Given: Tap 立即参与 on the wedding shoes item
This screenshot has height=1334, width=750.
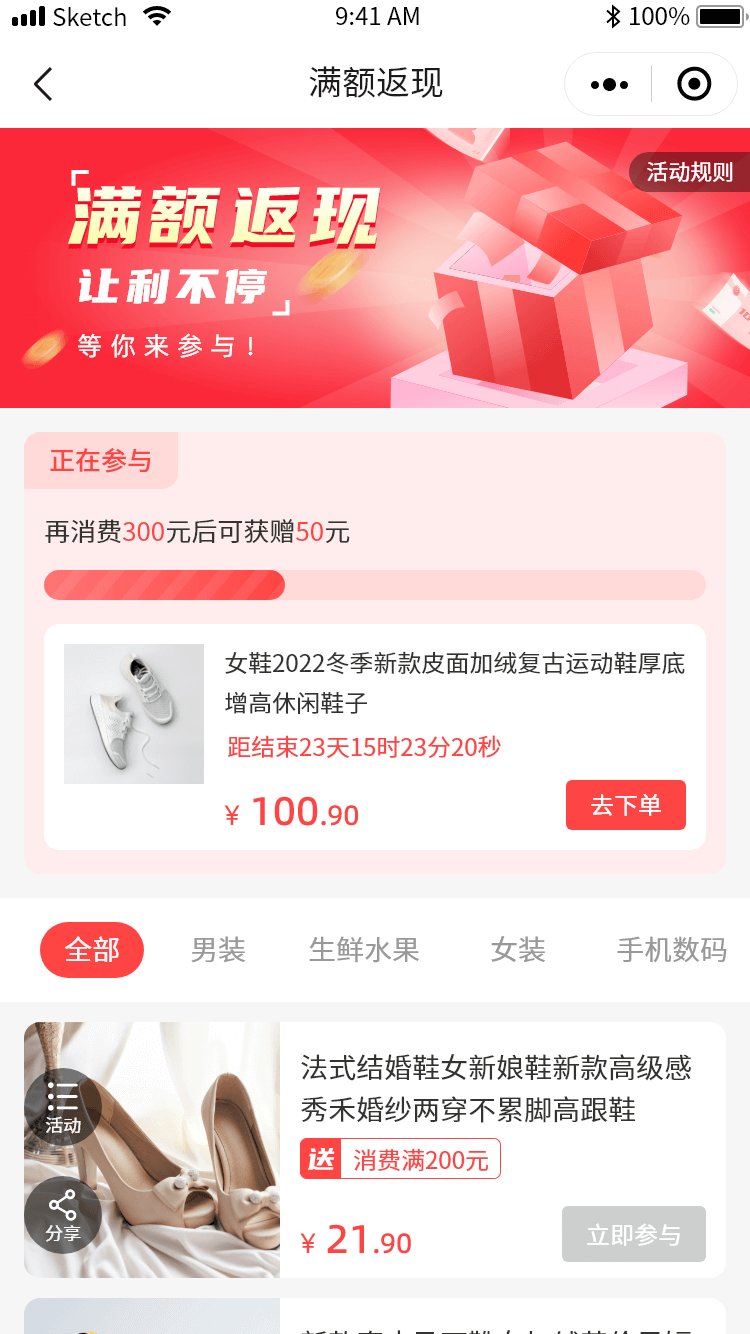Looking at the screenshot, I should point(633,1235).
